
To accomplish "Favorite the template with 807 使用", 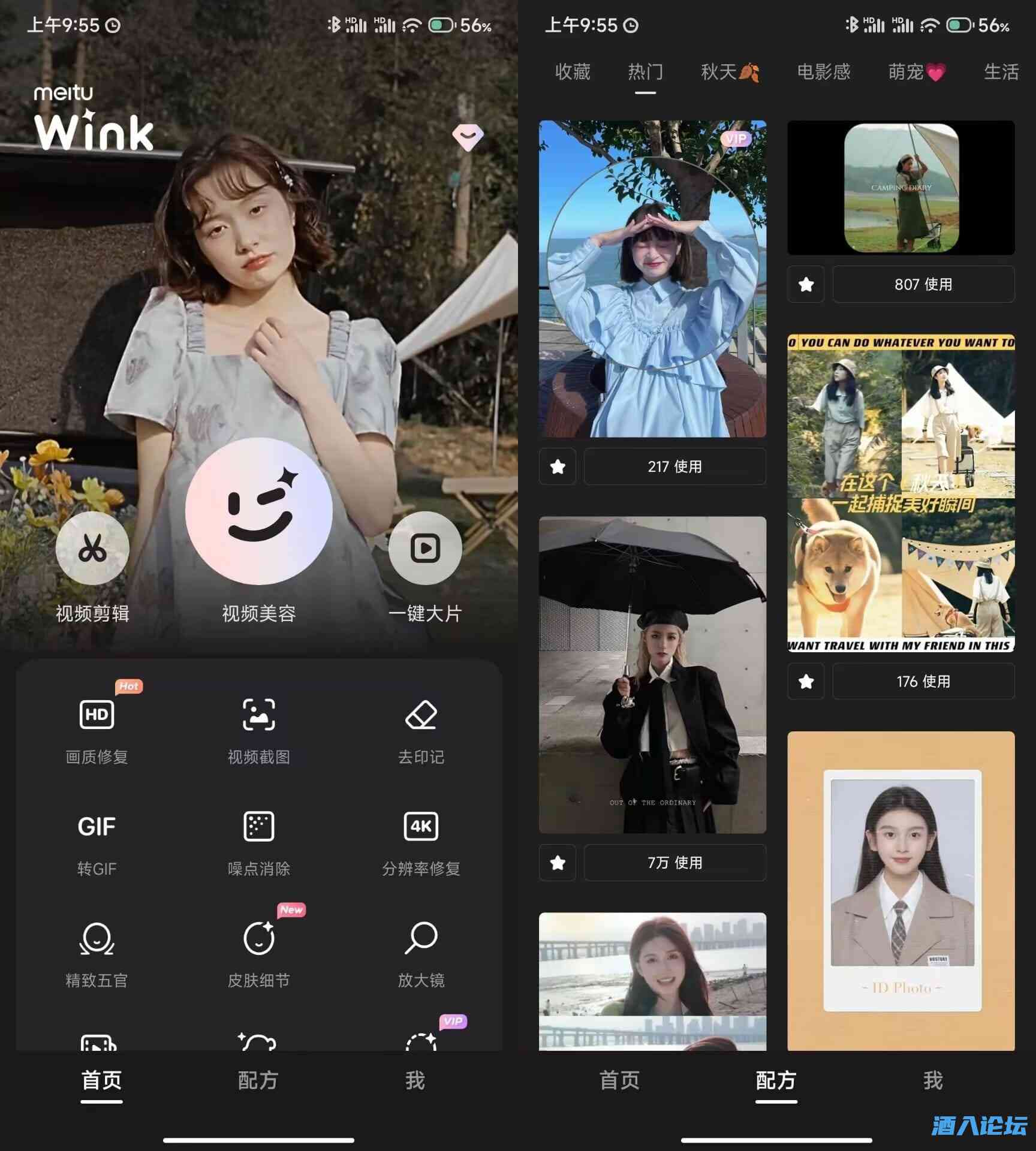I will (x=806, y=284).
